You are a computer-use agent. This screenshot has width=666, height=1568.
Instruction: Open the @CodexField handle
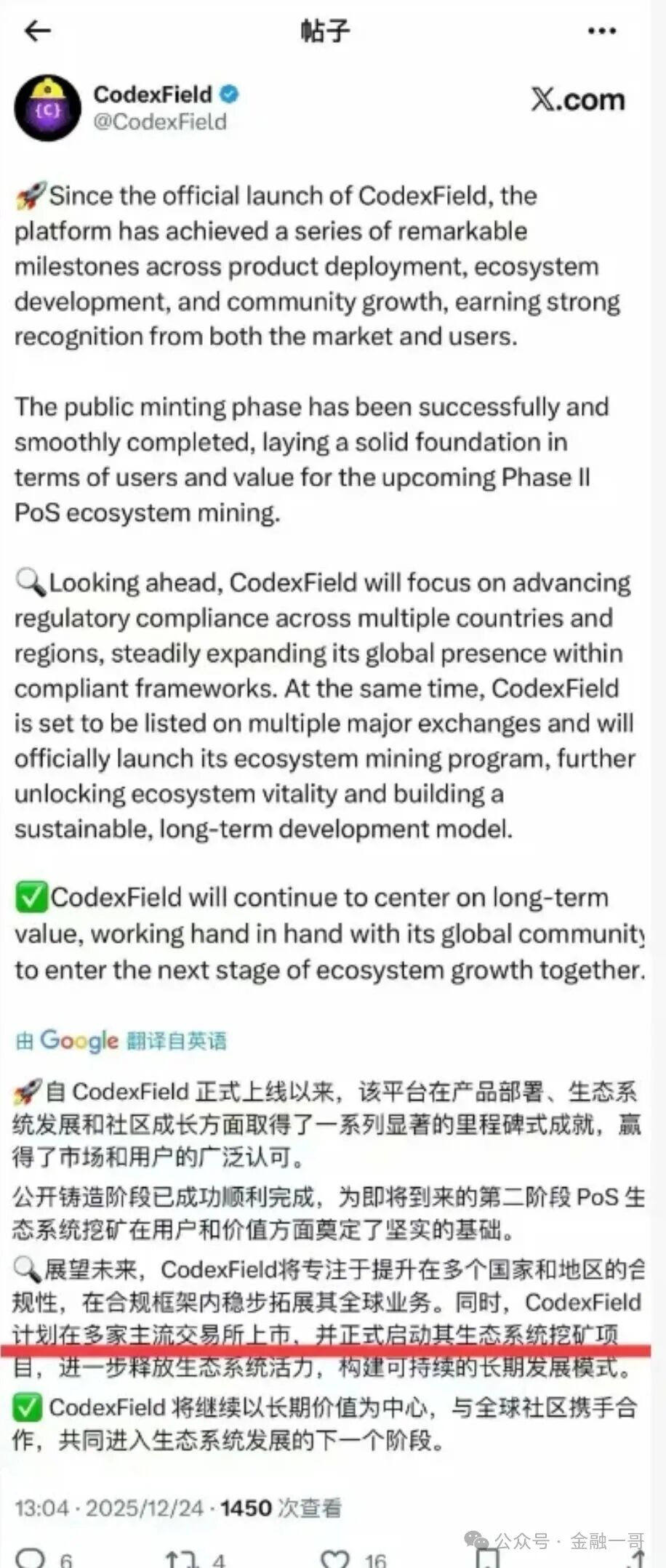click(160, 121)
